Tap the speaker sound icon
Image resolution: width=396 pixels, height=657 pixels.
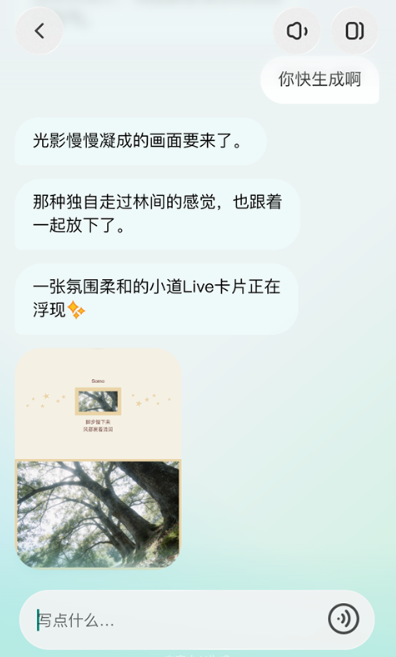(x=296, y=31)
